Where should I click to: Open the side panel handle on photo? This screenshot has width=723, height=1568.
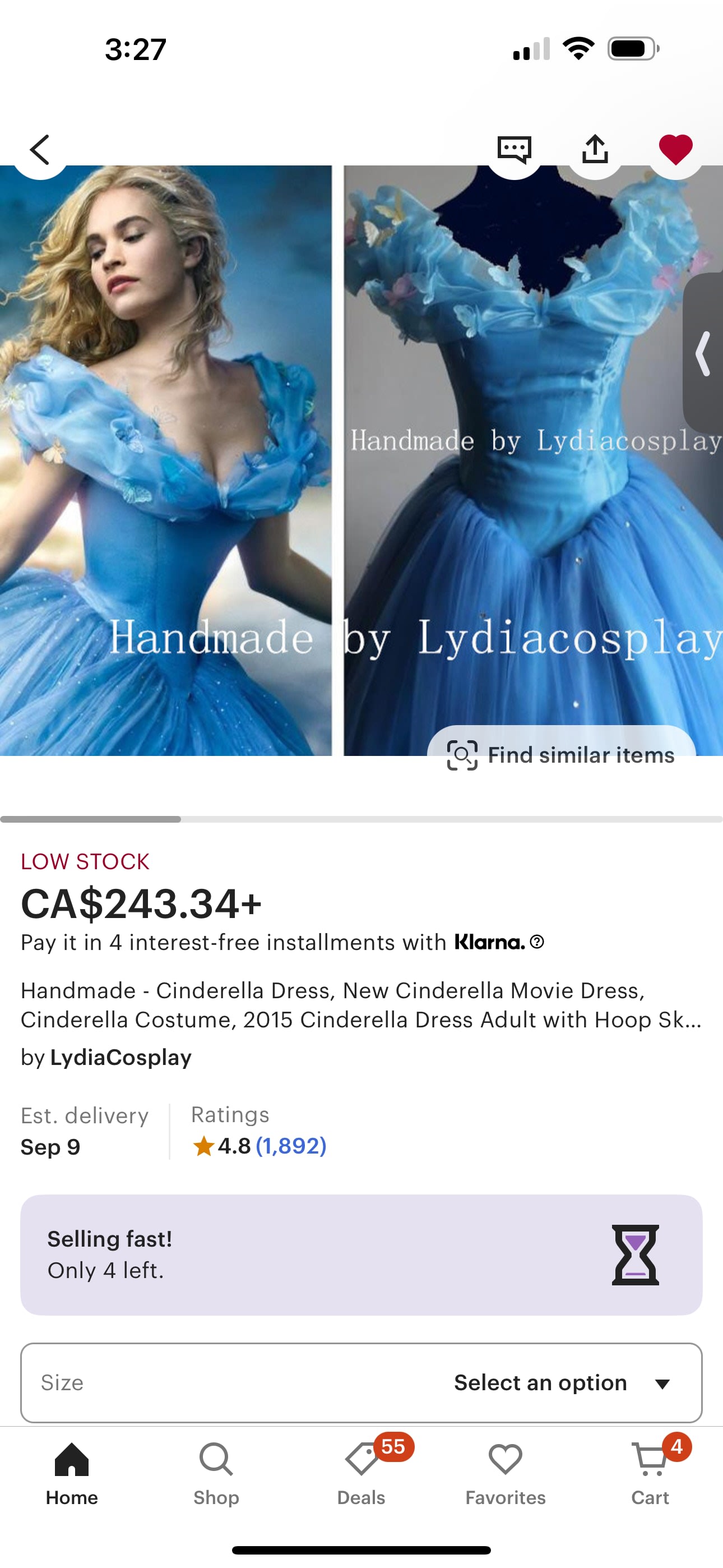703,353
